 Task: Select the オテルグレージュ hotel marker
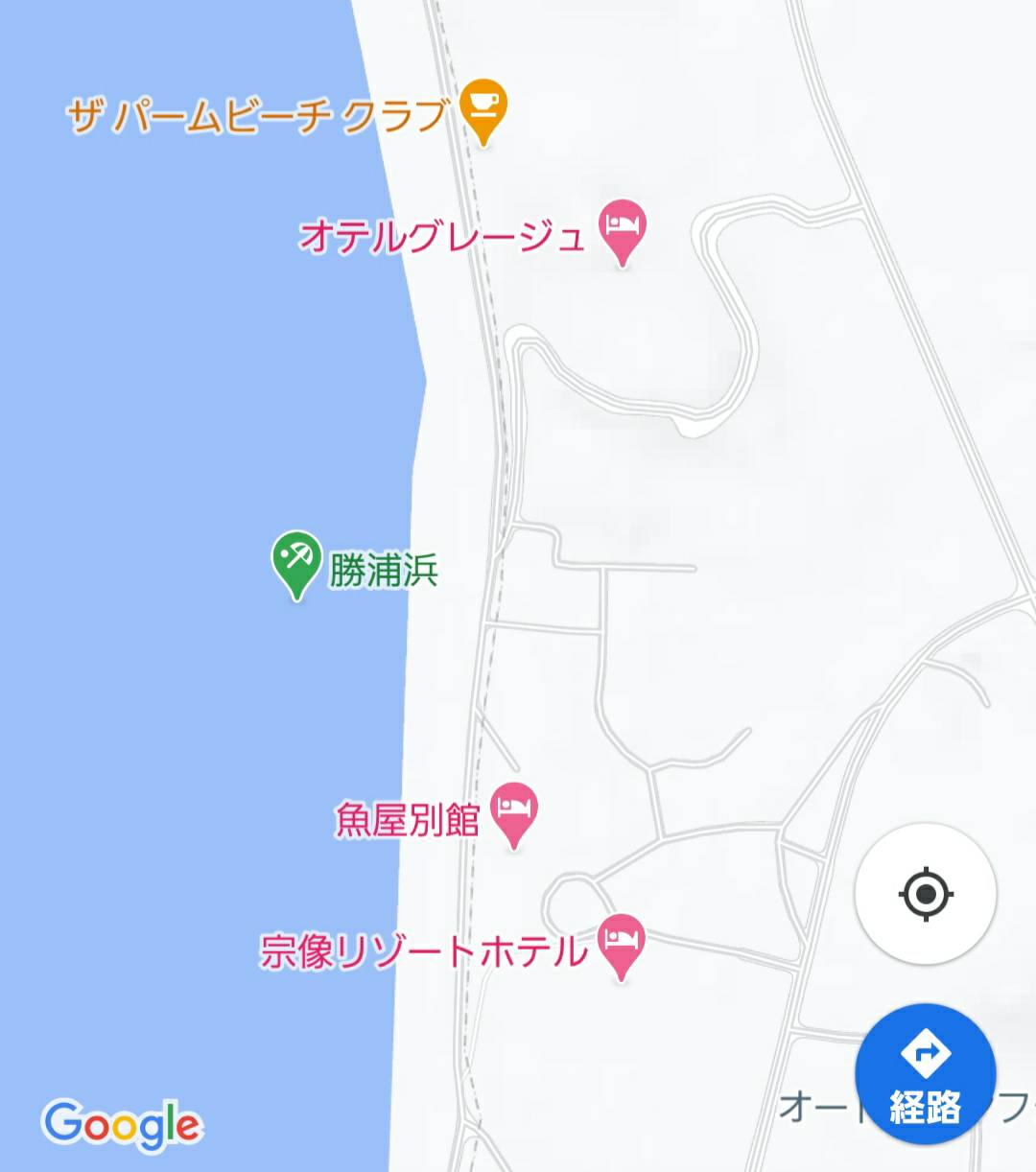pos(623,226)
